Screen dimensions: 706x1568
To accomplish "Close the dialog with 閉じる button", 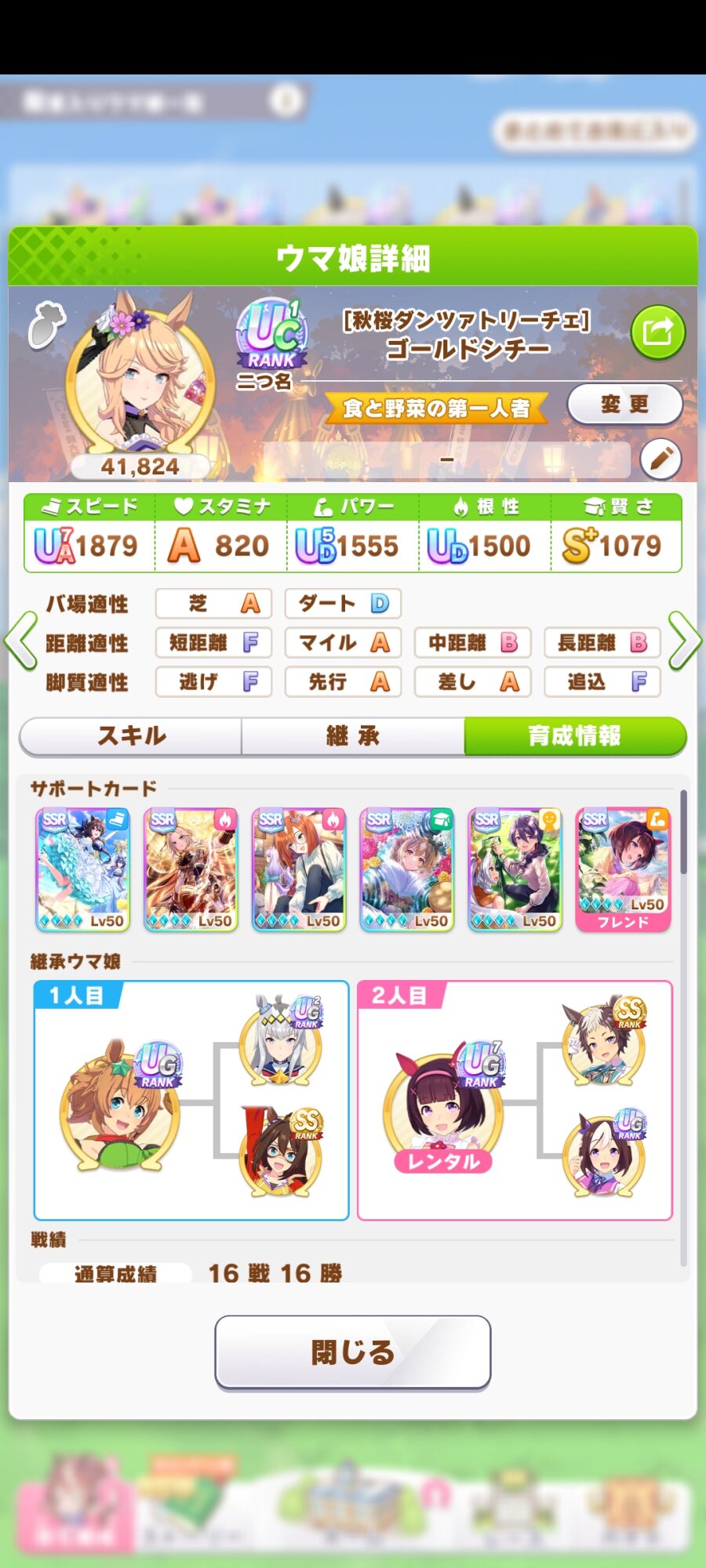I will 353,1352.
